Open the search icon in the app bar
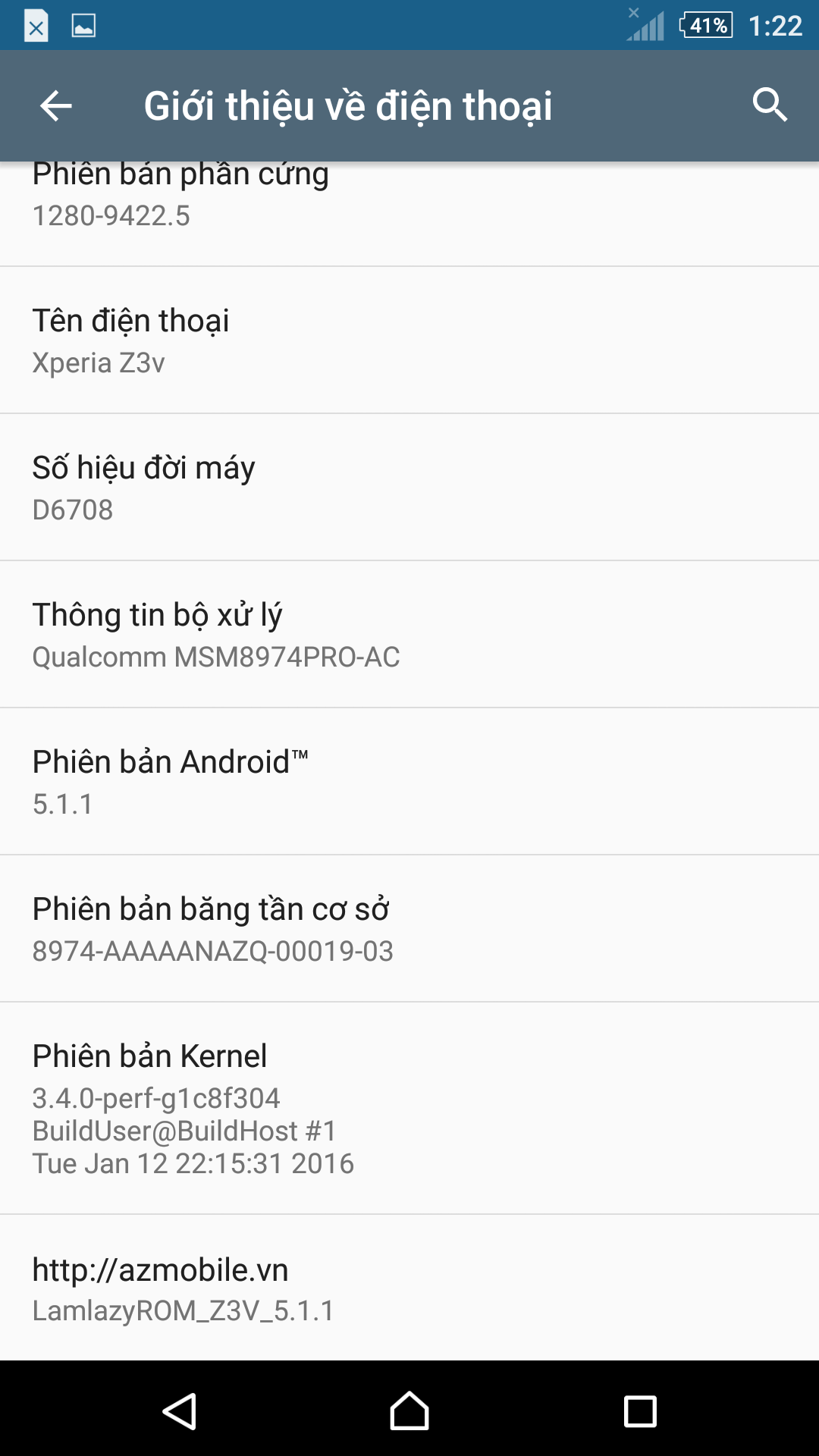This screenshot has height=1456, width=819. 770,105
